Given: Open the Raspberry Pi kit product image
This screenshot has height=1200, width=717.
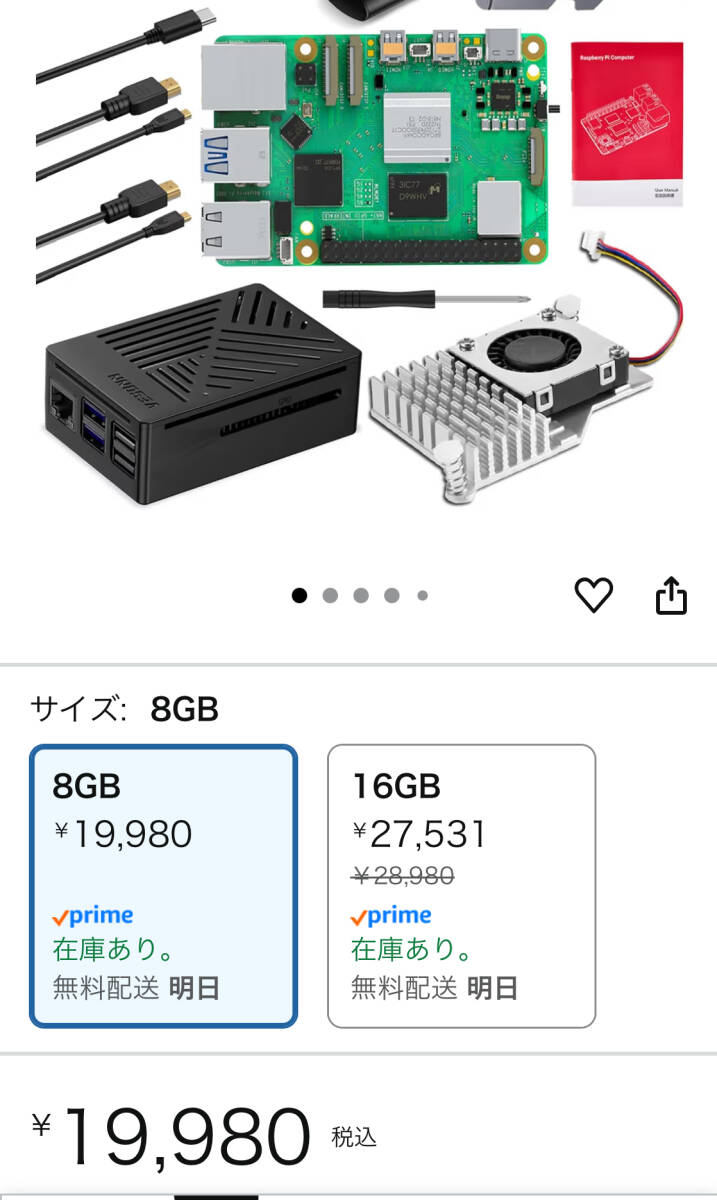Looking at the screenshot, I should [x=360, y=270].
